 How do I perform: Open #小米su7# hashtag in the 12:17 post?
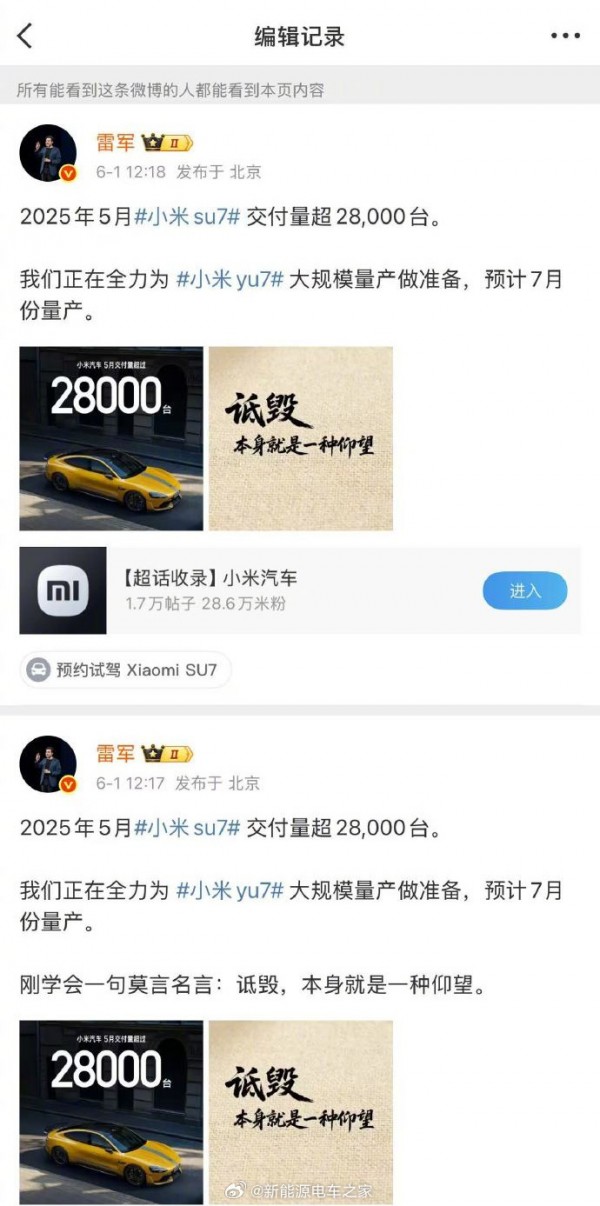coord(188,828)
